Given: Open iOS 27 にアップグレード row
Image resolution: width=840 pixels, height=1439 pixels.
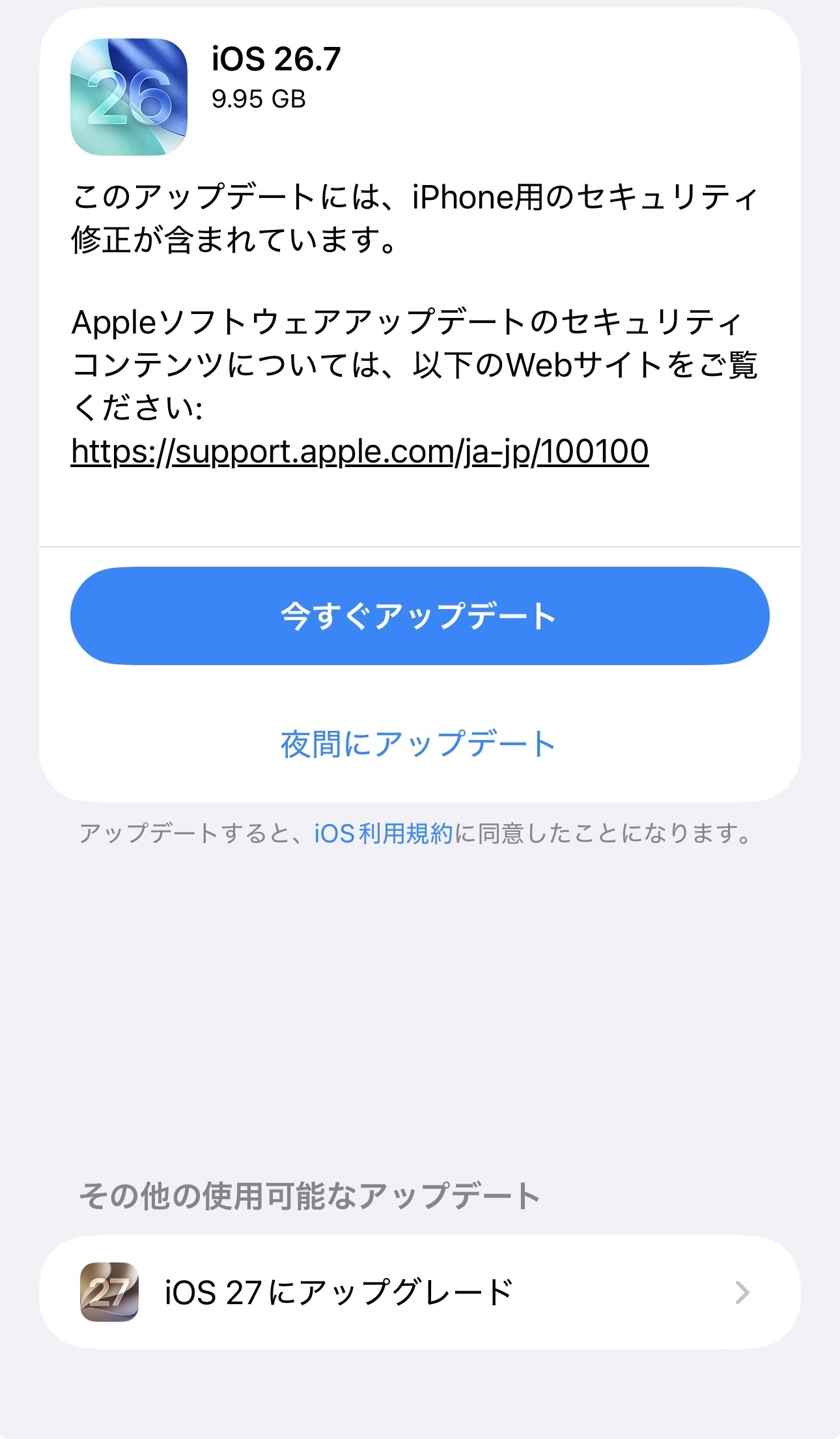Looking at the screenshot, I should pos(419,1292).
